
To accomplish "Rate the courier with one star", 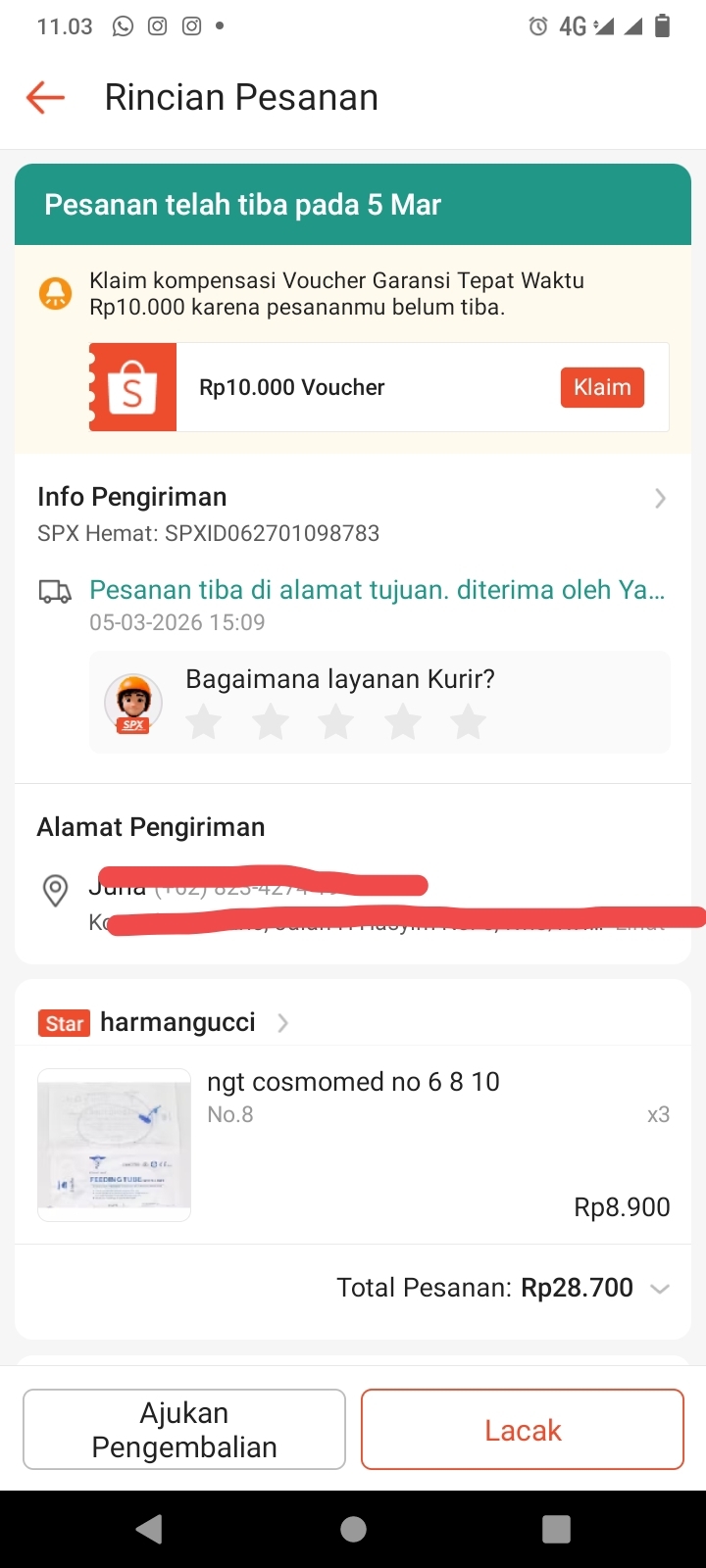I will point(204,723).
